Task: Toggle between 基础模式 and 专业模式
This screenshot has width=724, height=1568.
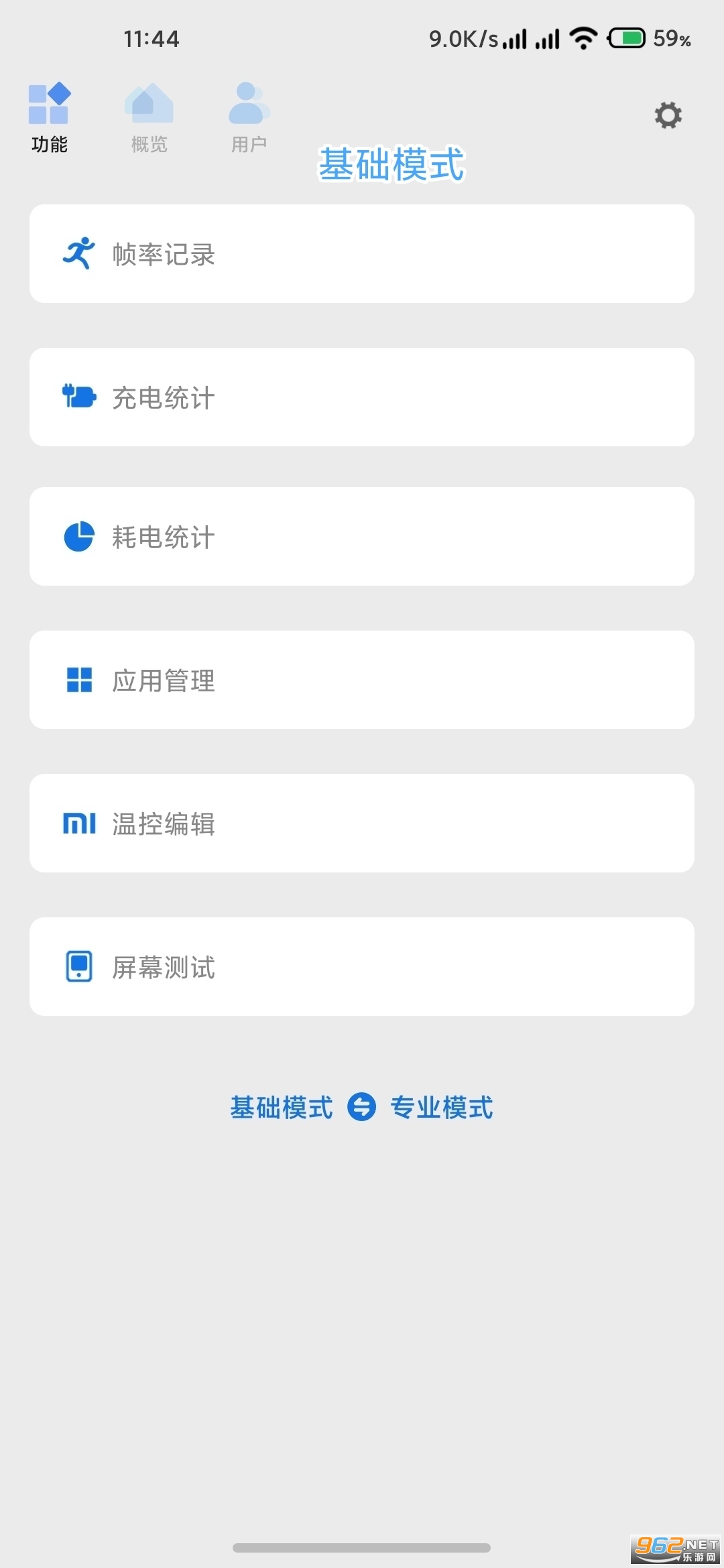Action: coord(361,1107)
